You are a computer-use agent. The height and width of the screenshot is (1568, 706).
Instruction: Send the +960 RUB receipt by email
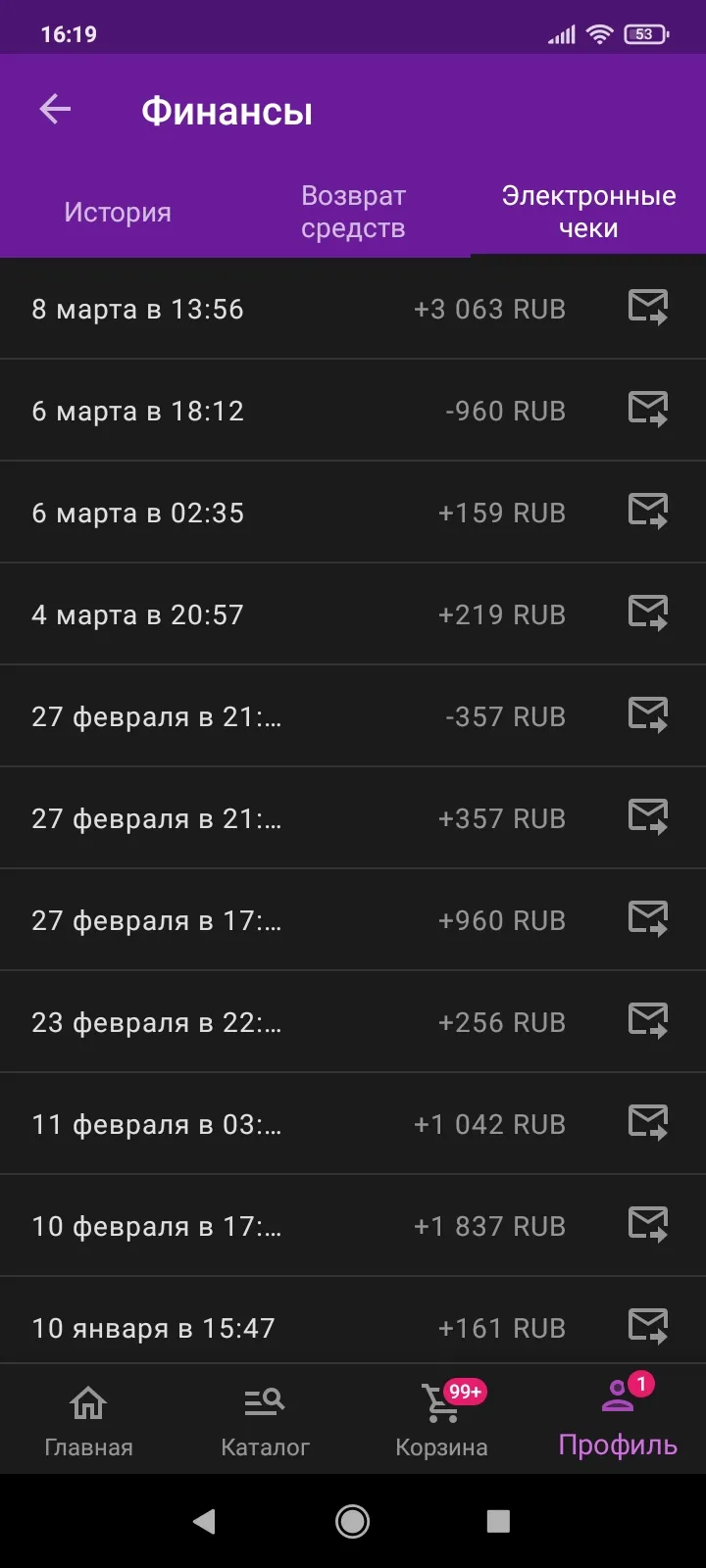coord(648,919)
